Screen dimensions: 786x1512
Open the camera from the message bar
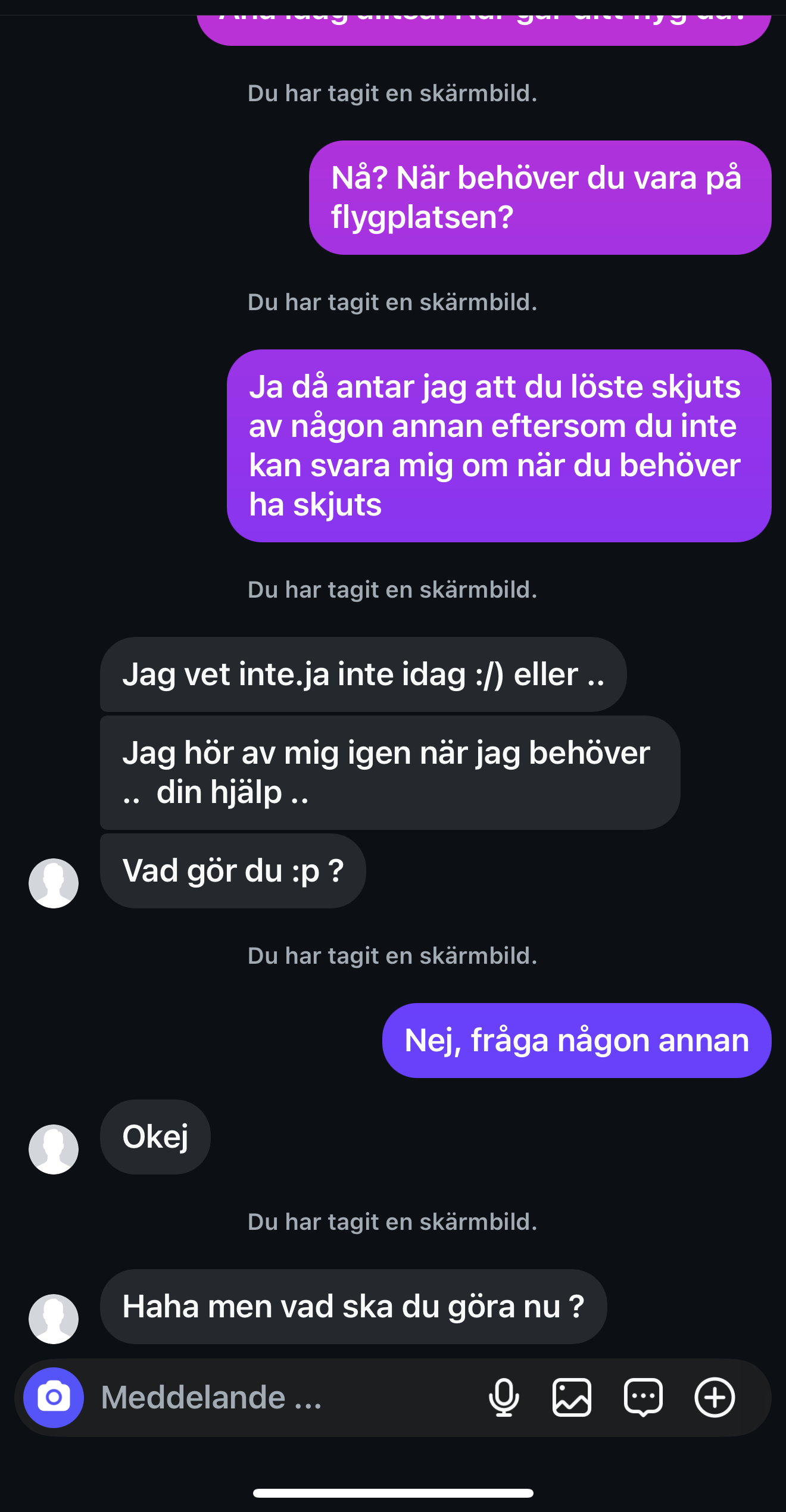click(x=54, y=1397)
